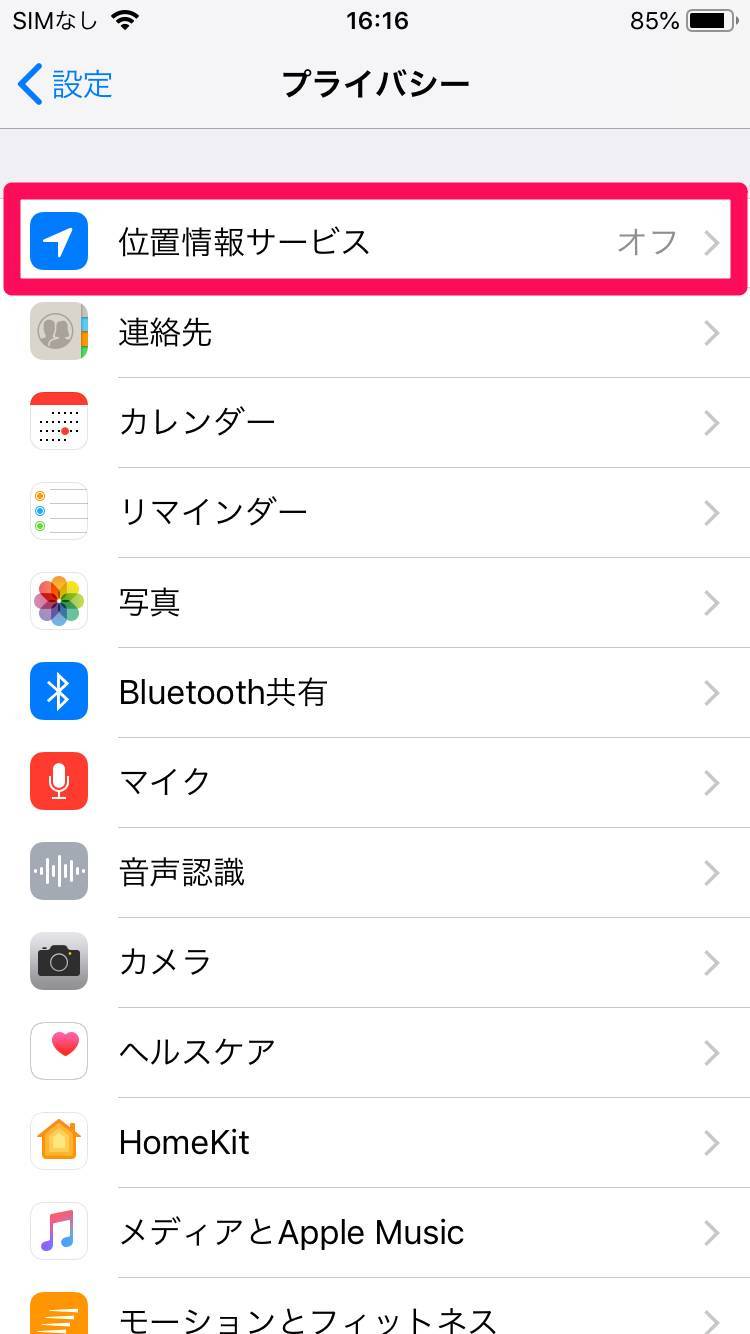This screenshot has height=1334, width=750.
Task: Go back to 設定
Action: click(66, 84)
